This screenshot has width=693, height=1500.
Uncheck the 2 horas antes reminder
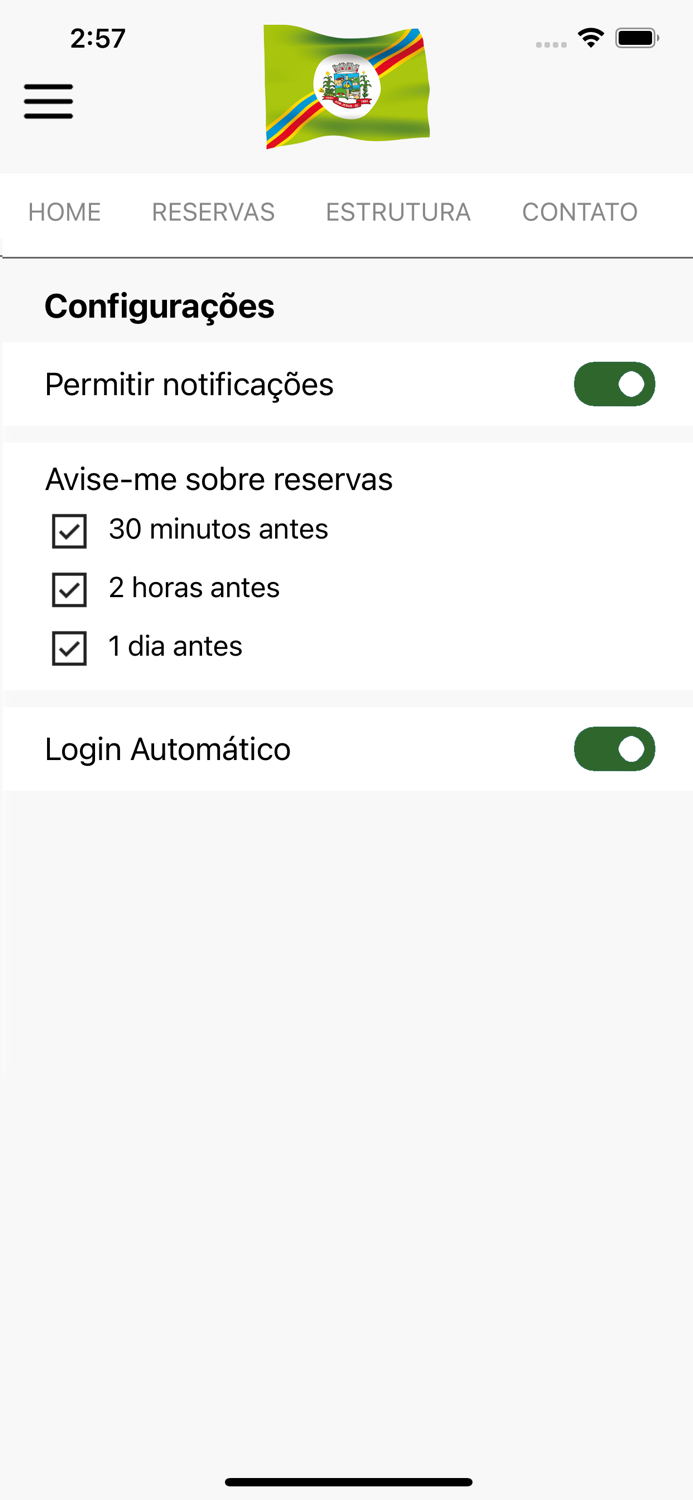[x=69, y=590]
